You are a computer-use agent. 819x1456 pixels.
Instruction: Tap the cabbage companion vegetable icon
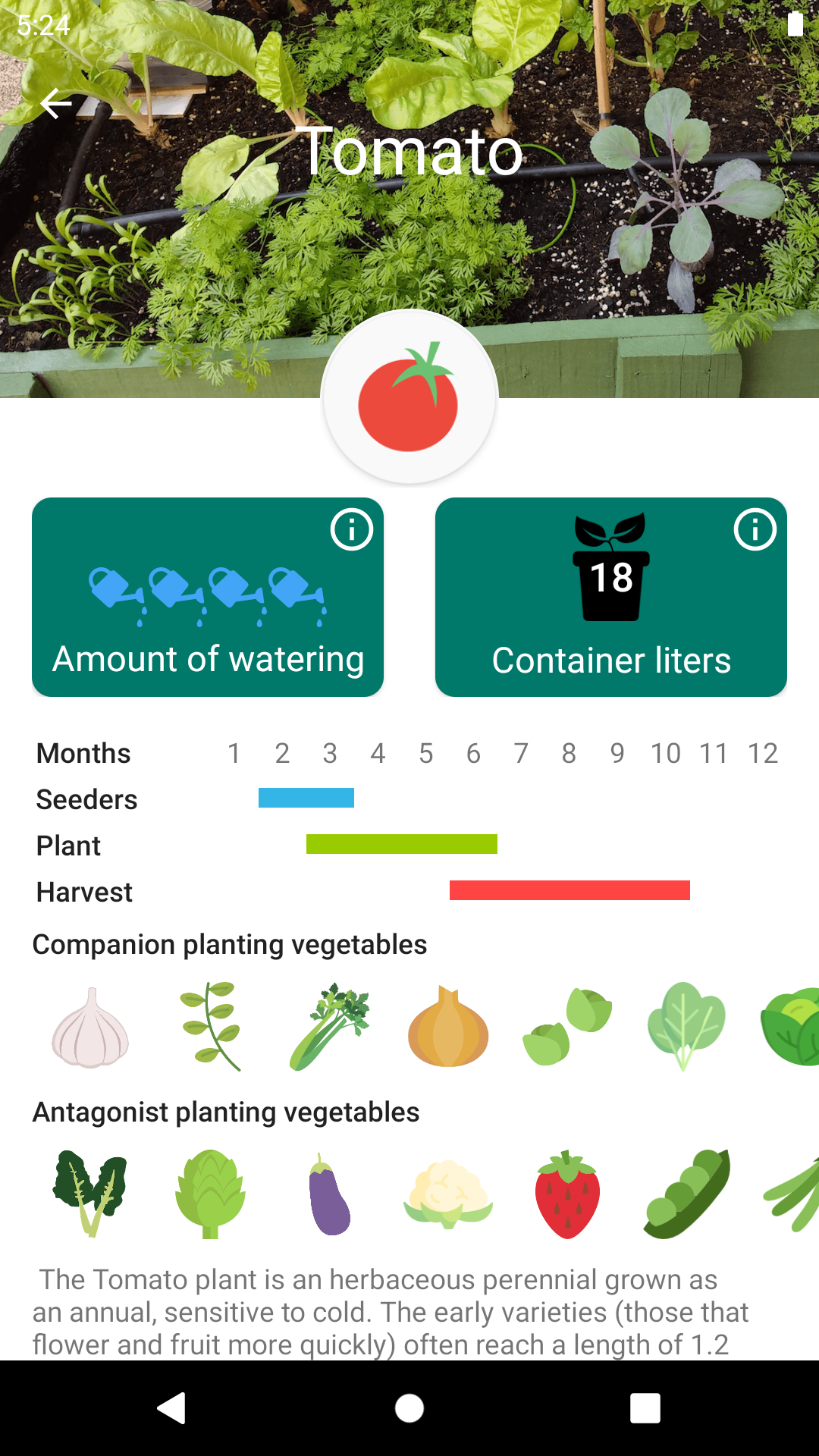(792, 1028)
